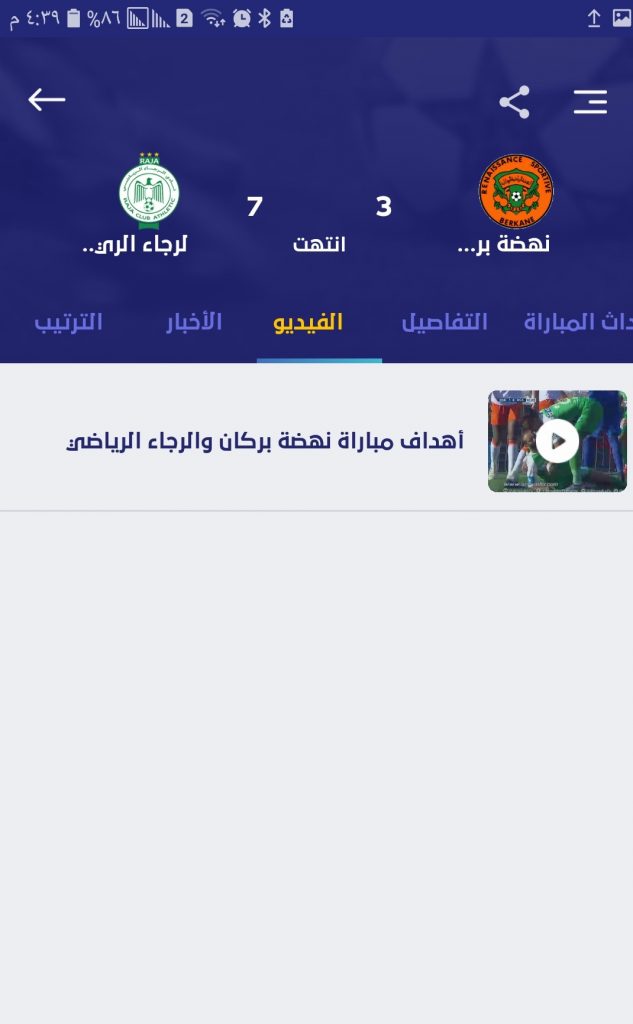Viewport: 633px width, 1024px height.
Task: Switch to the الترتيب tab
Action: click(68, 322)
